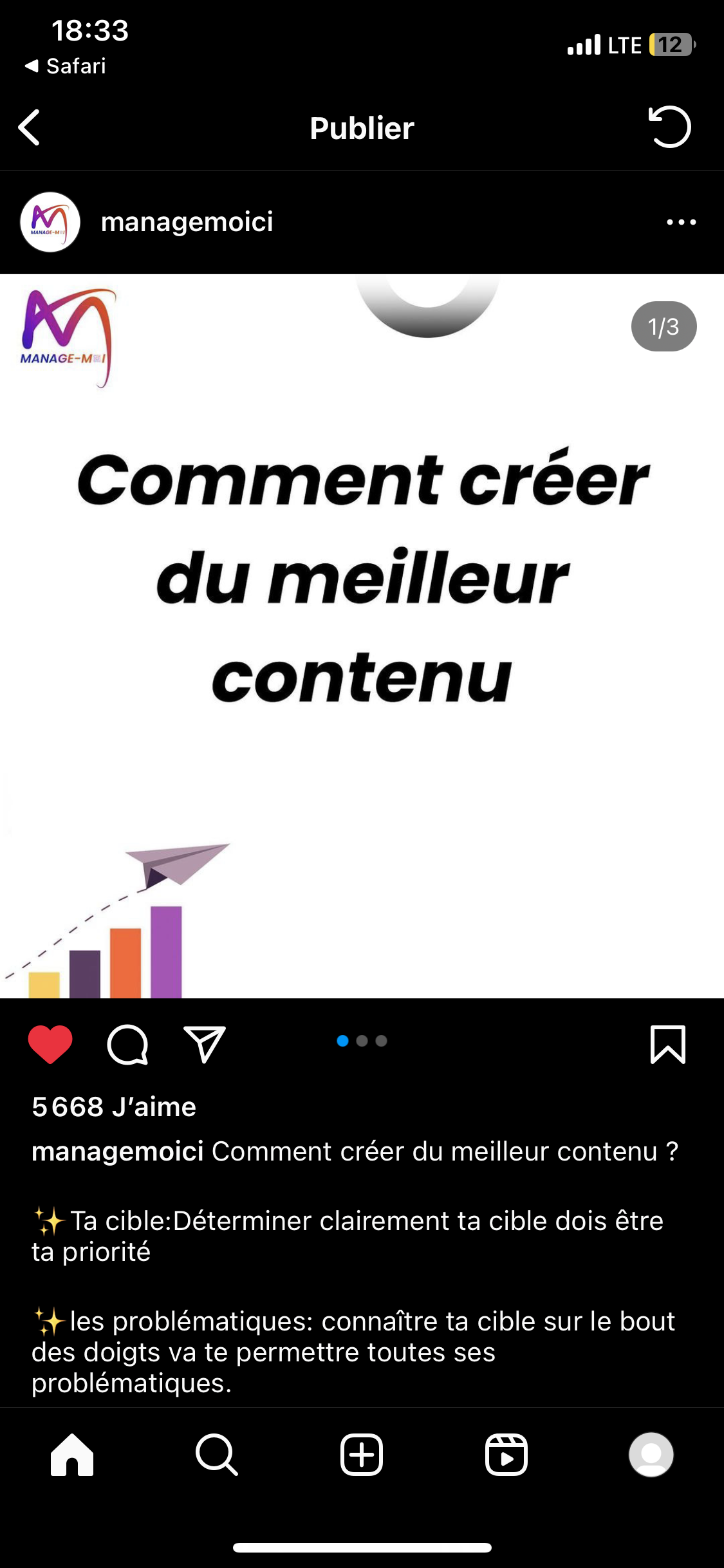Return to Safari via status bar link
This screenshot has width=724, height=1568.
pos(66,66)
